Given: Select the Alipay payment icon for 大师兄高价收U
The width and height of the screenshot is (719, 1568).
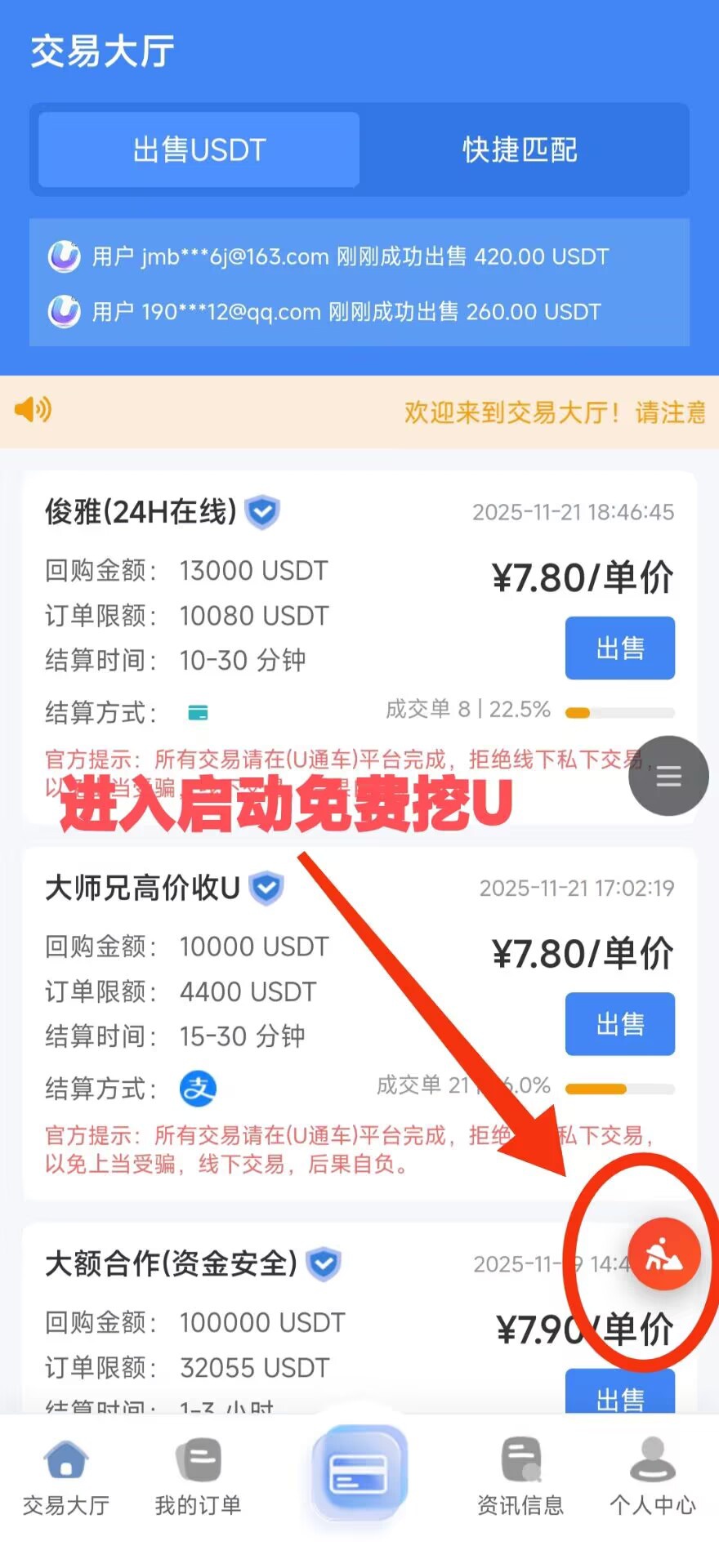Looking at the screenshot, I should click(196, 1089).
